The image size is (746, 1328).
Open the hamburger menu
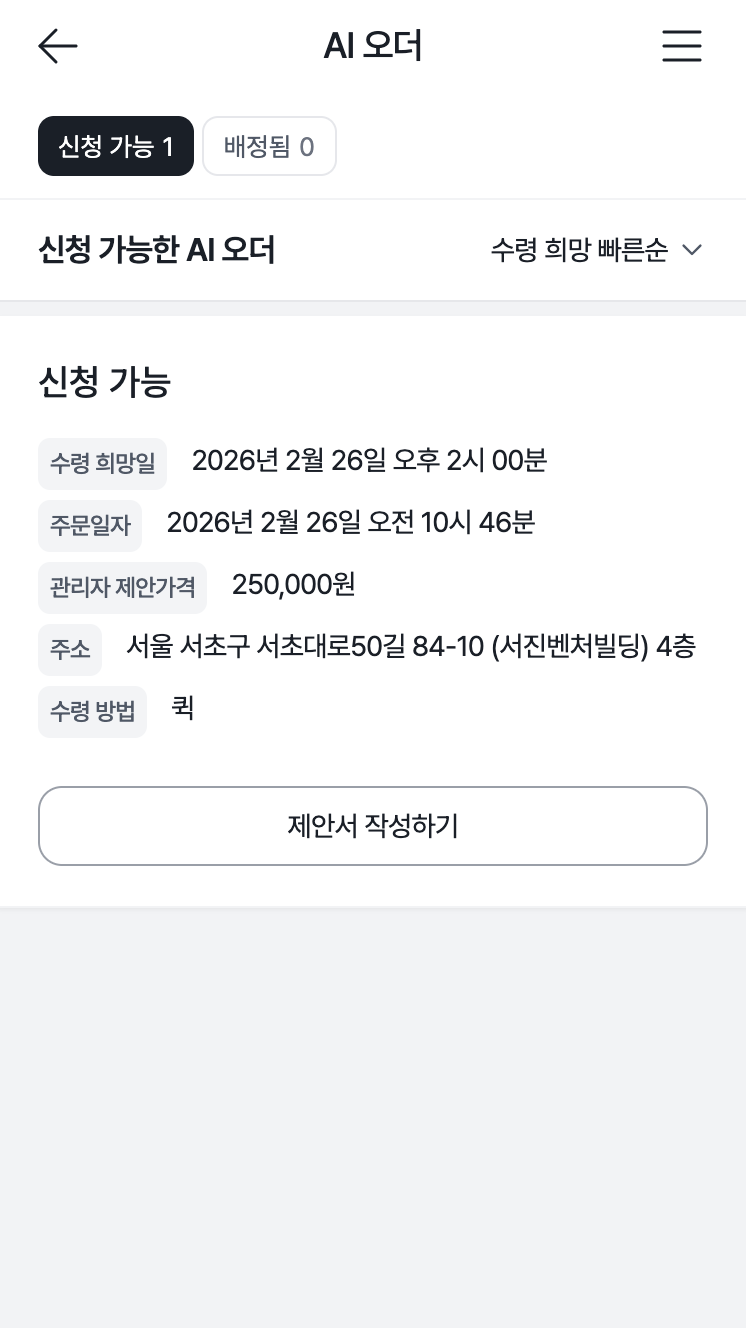(682, 46)
